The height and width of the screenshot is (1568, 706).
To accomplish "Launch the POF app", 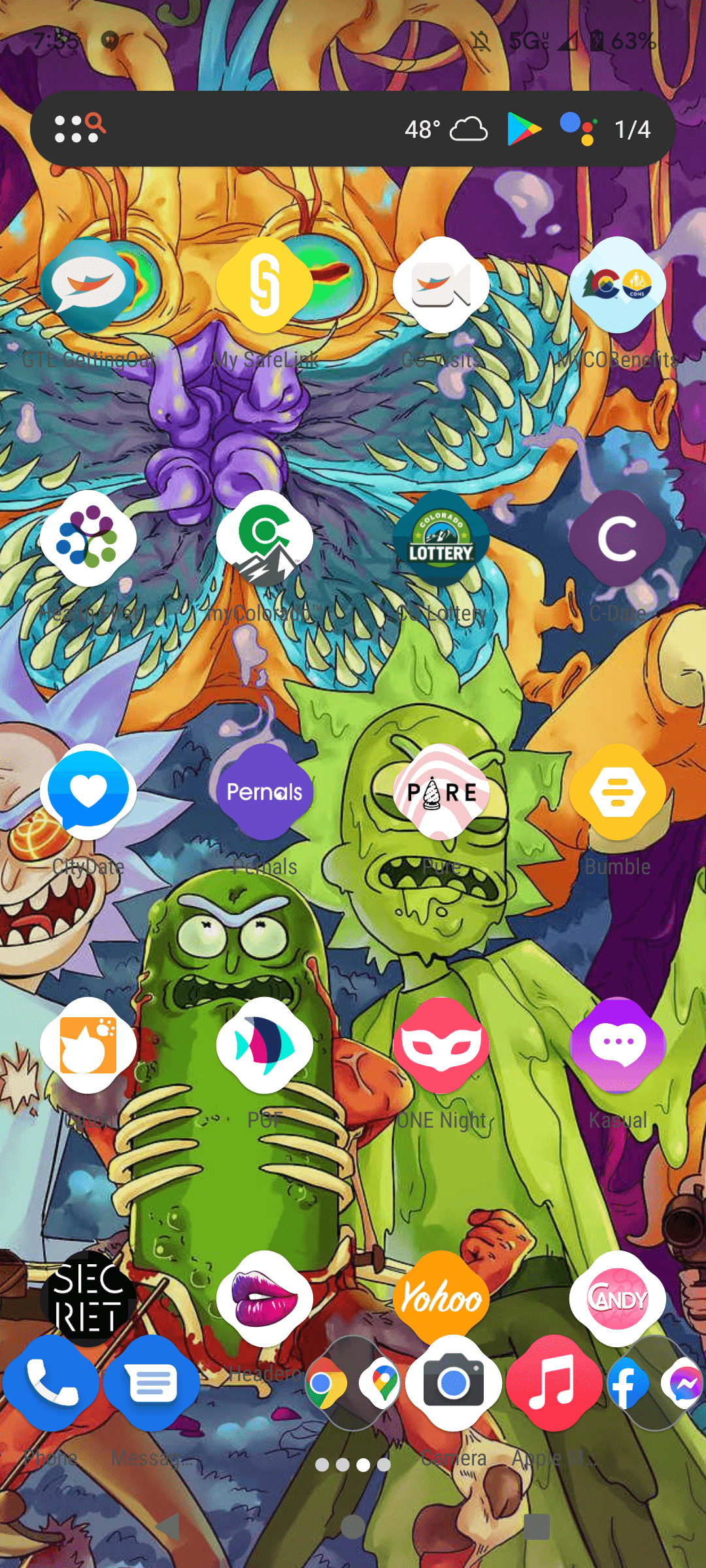I will (265, 1045).
